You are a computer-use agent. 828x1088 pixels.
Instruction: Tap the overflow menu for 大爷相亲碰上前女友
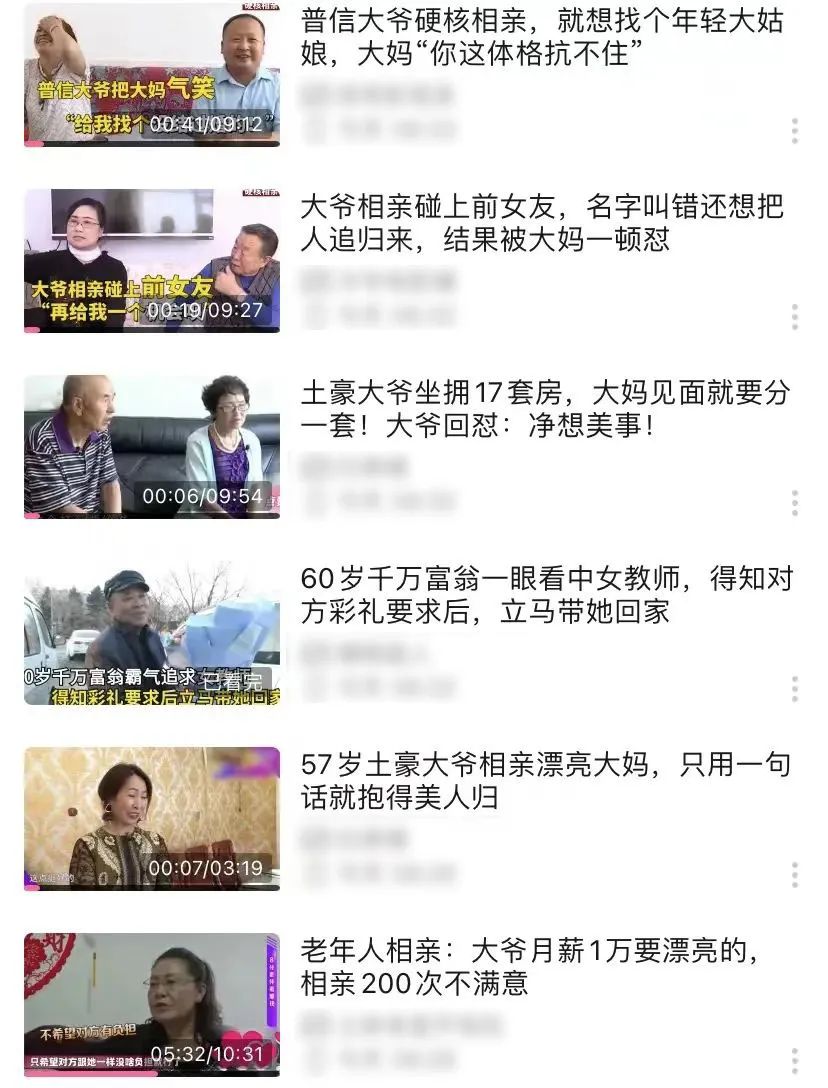tap(794, 317)
